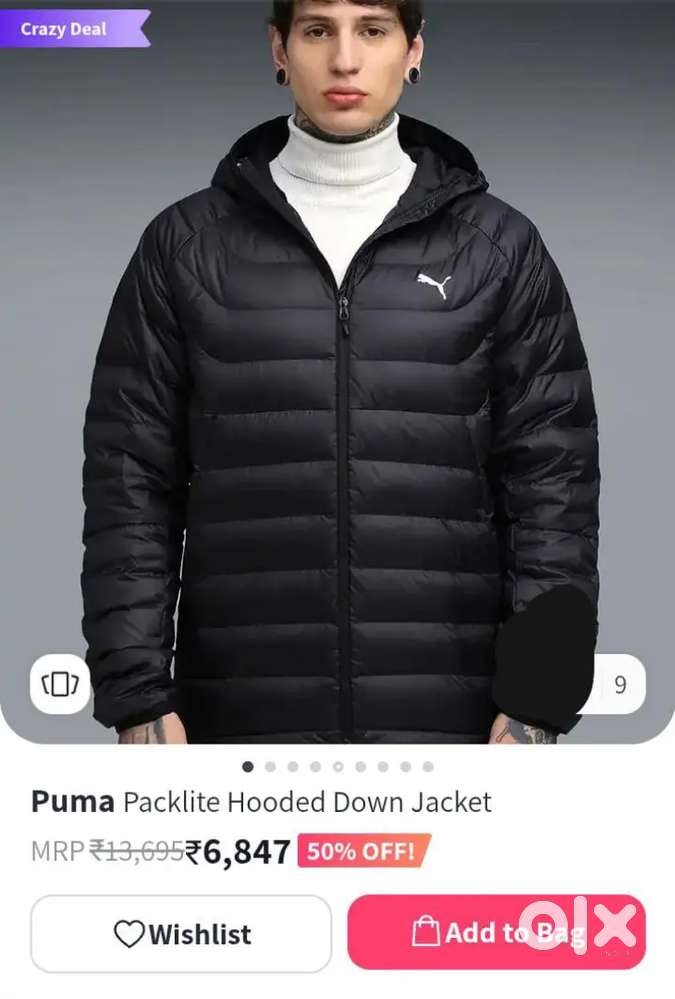
Task: Add the Puma jacket to Wishlist
Action: click(x=181, y=934)
